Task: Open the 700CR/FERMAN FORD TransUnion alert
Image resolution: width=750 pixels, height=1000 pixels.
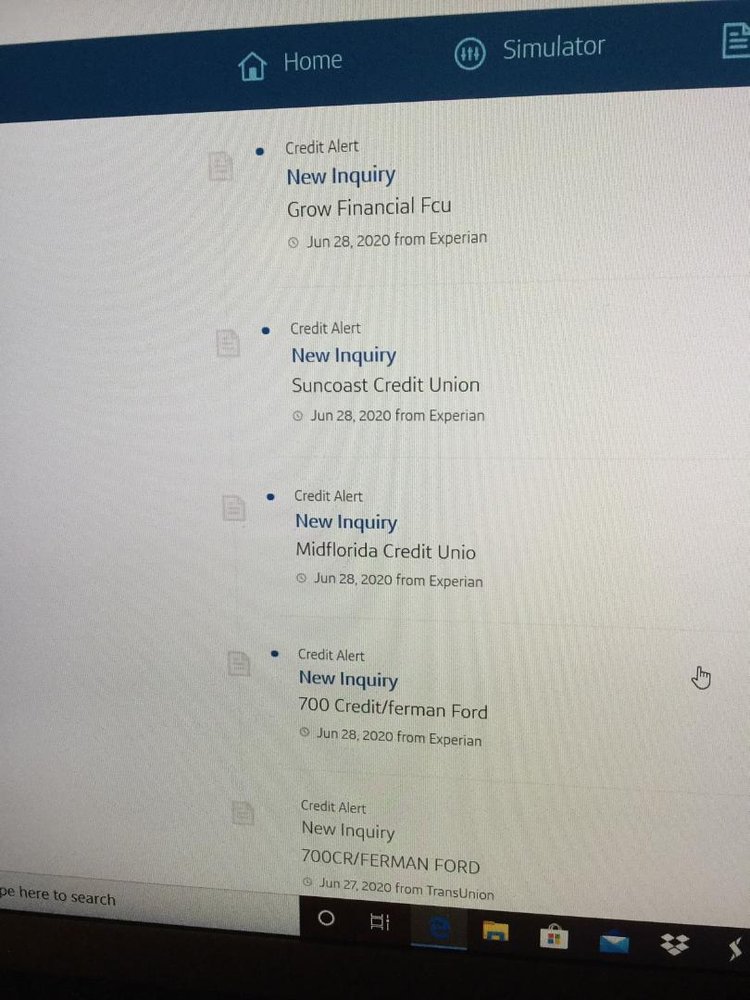Action: [348, 830]
